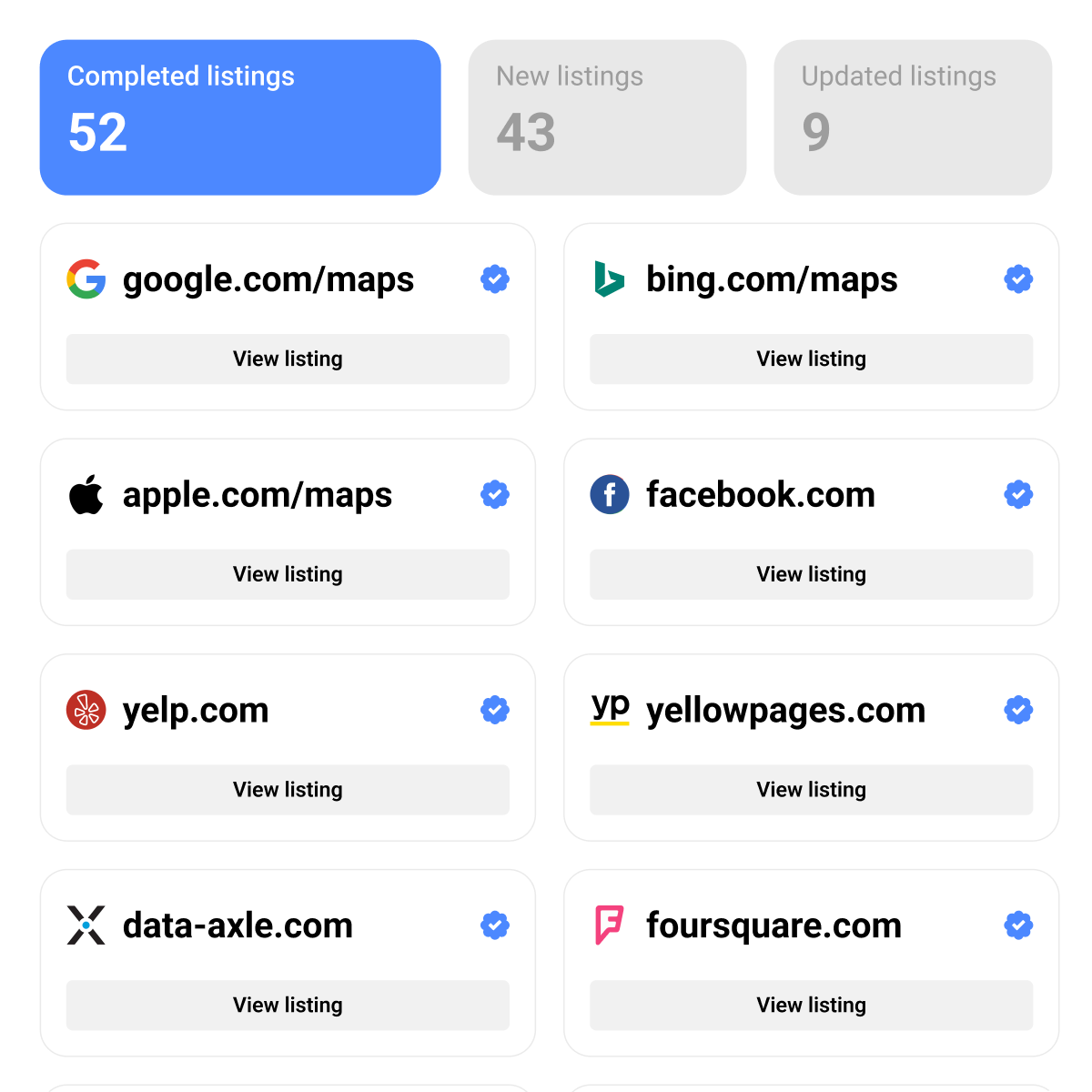Select the Completed listings tab
Image resolution: width=1092 pixels, height=1092 pixels.
[240, 117]
